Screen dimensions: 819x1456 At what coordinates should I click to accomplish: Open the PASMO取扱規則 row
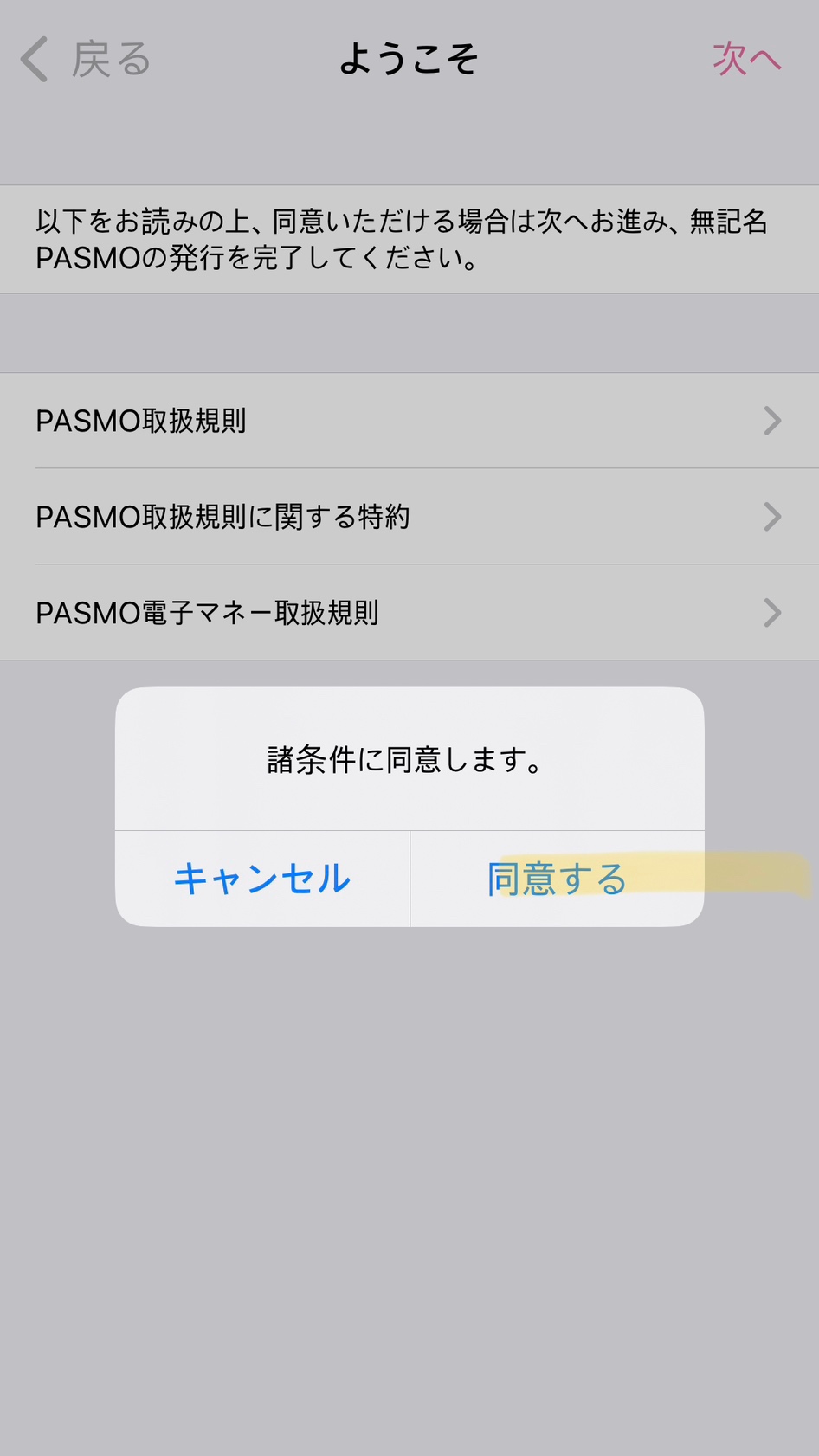click(x=409, y=421)
